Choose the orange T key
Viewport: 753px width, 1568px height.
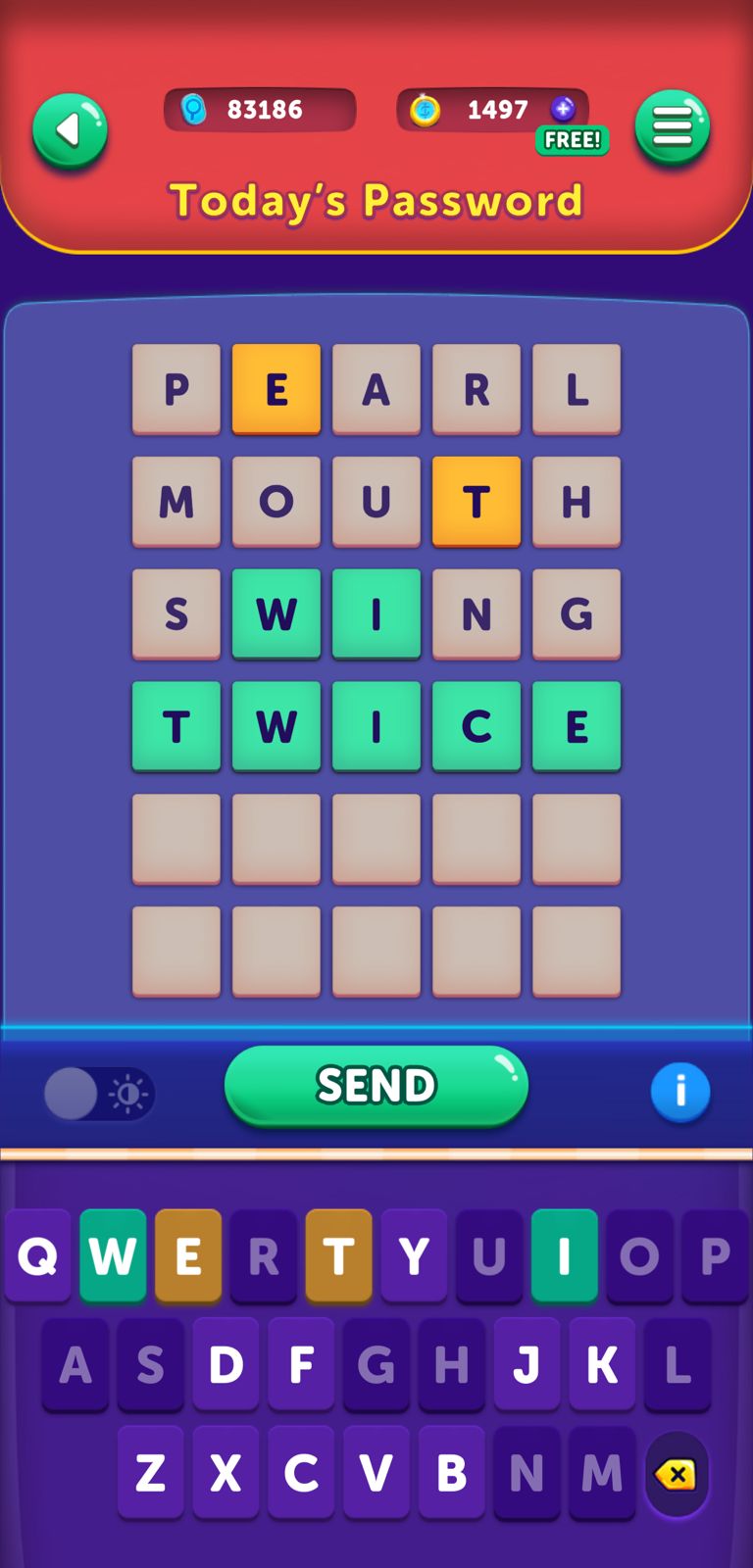pyautogui.click(x=338, y=1255)
